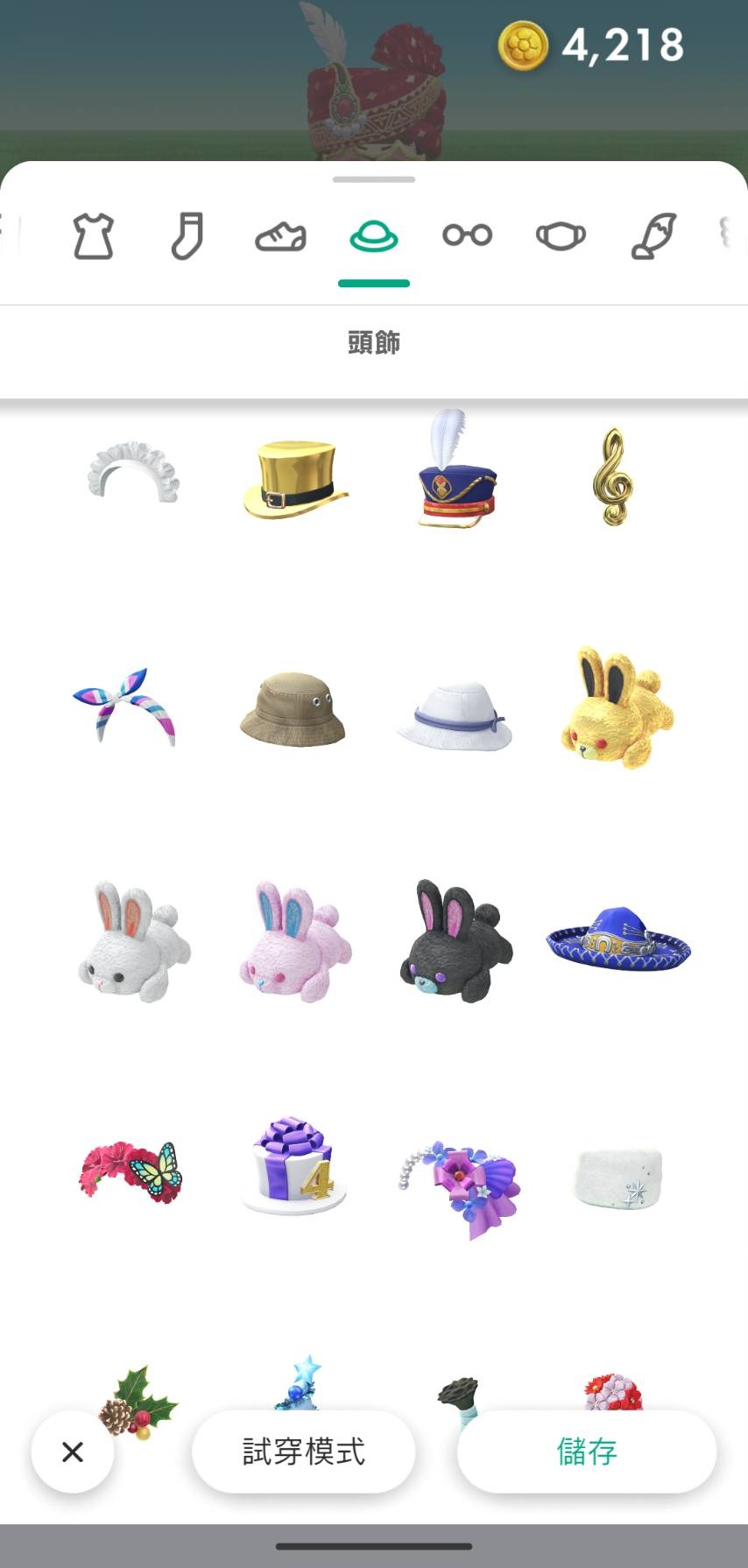Screen dimensions: 748x1568
Task: Open the socks category tab
Action: 187,236
